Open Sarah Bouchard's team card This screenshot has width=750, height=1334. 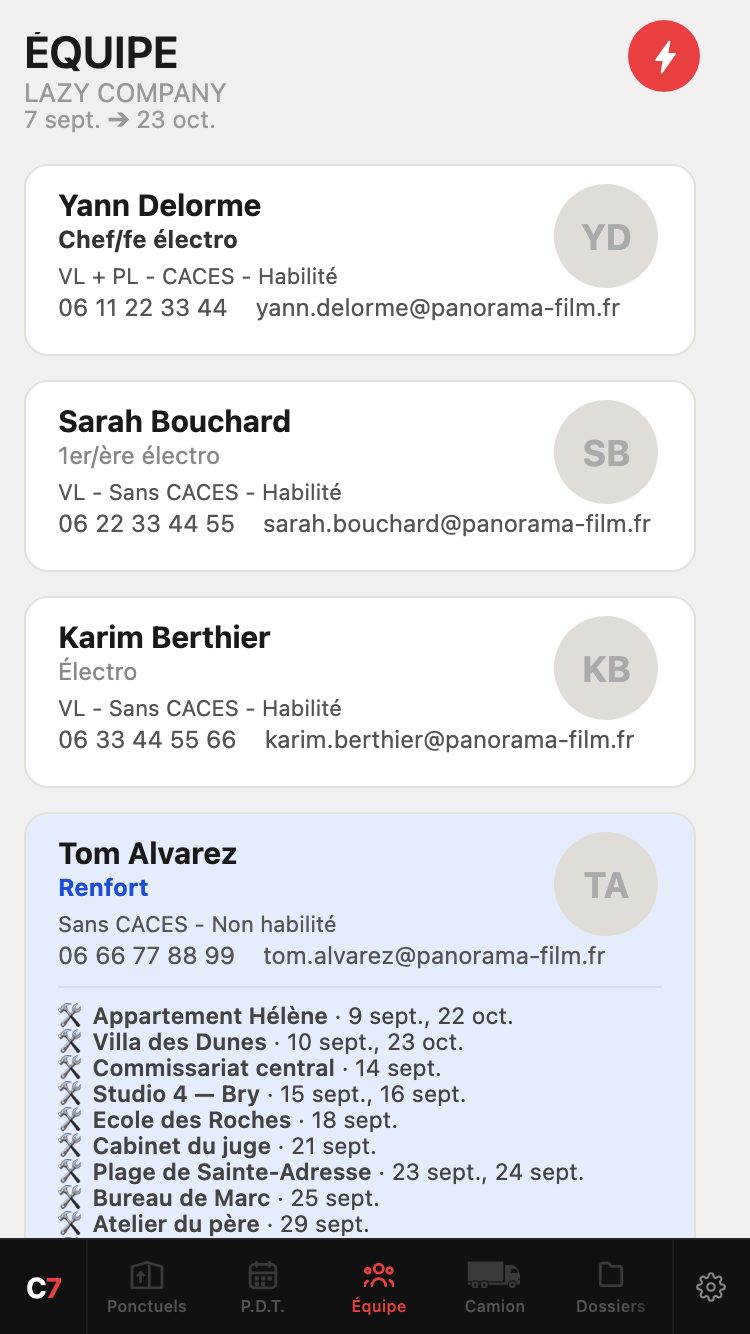(360, 476)
